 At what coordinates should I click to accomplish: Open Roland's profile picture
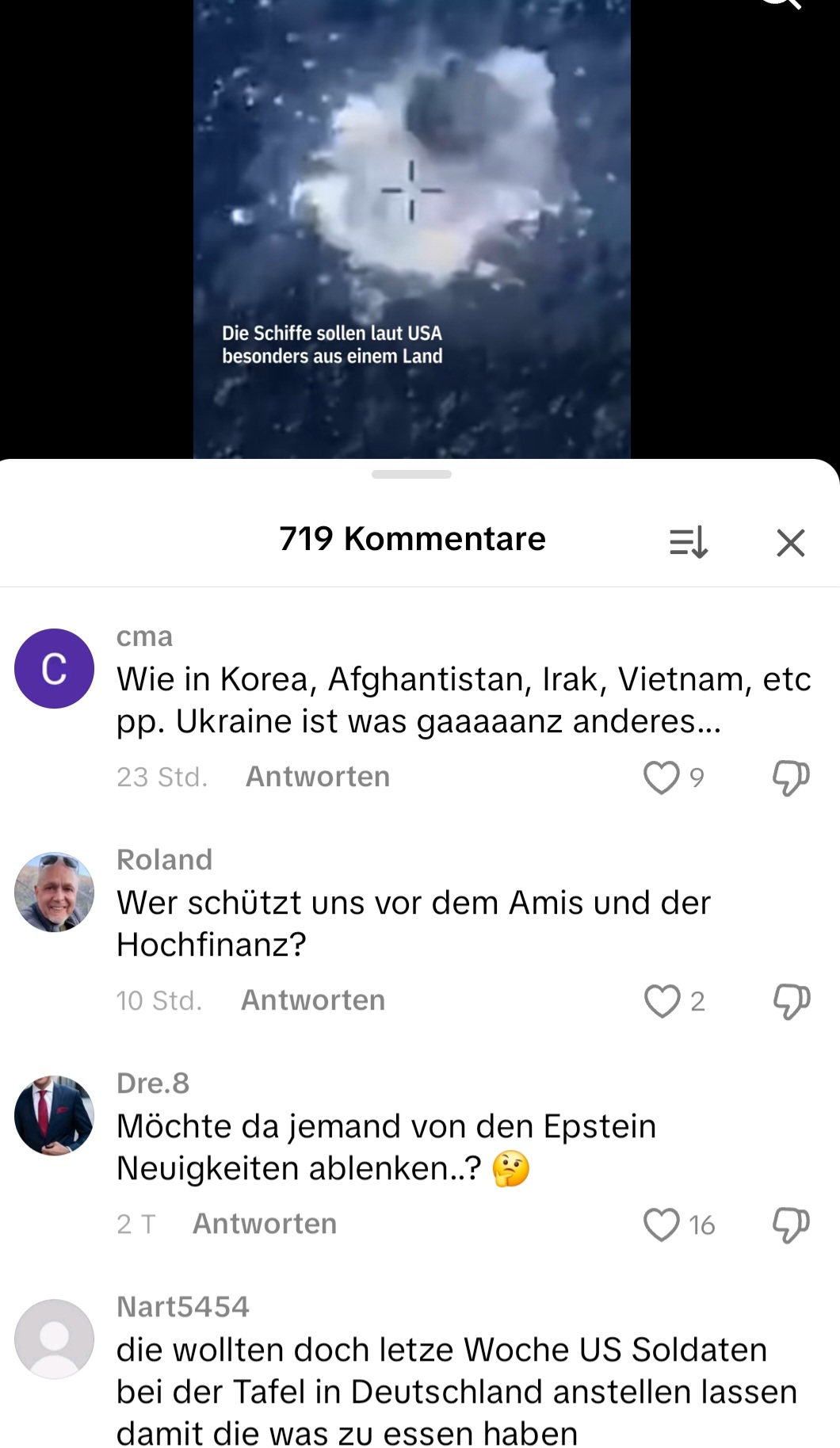click(54, 892)
